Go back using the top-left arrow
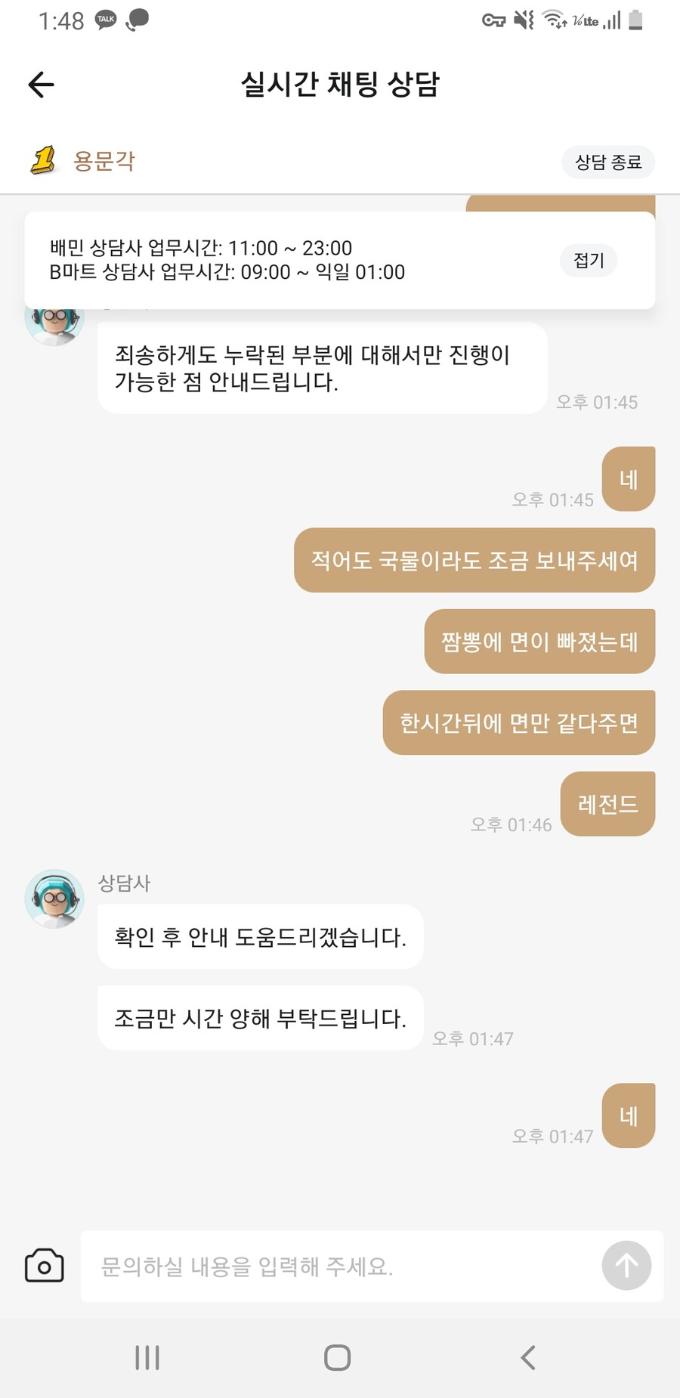The height and width of the screenshot is (1398, 680). tap(41, 85)
